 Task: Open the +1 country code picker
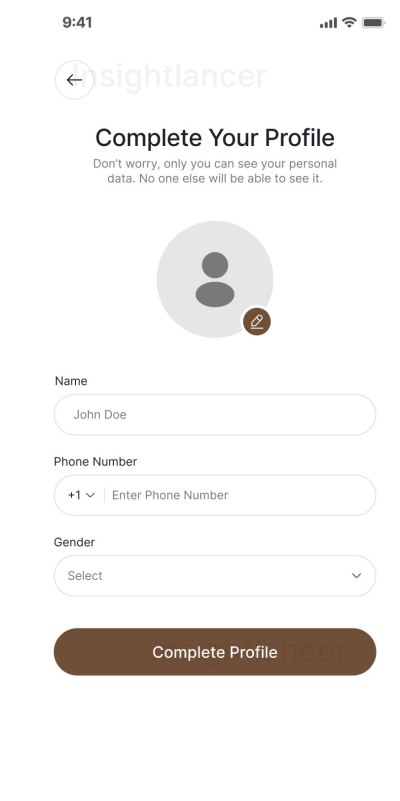click(82, 495)
